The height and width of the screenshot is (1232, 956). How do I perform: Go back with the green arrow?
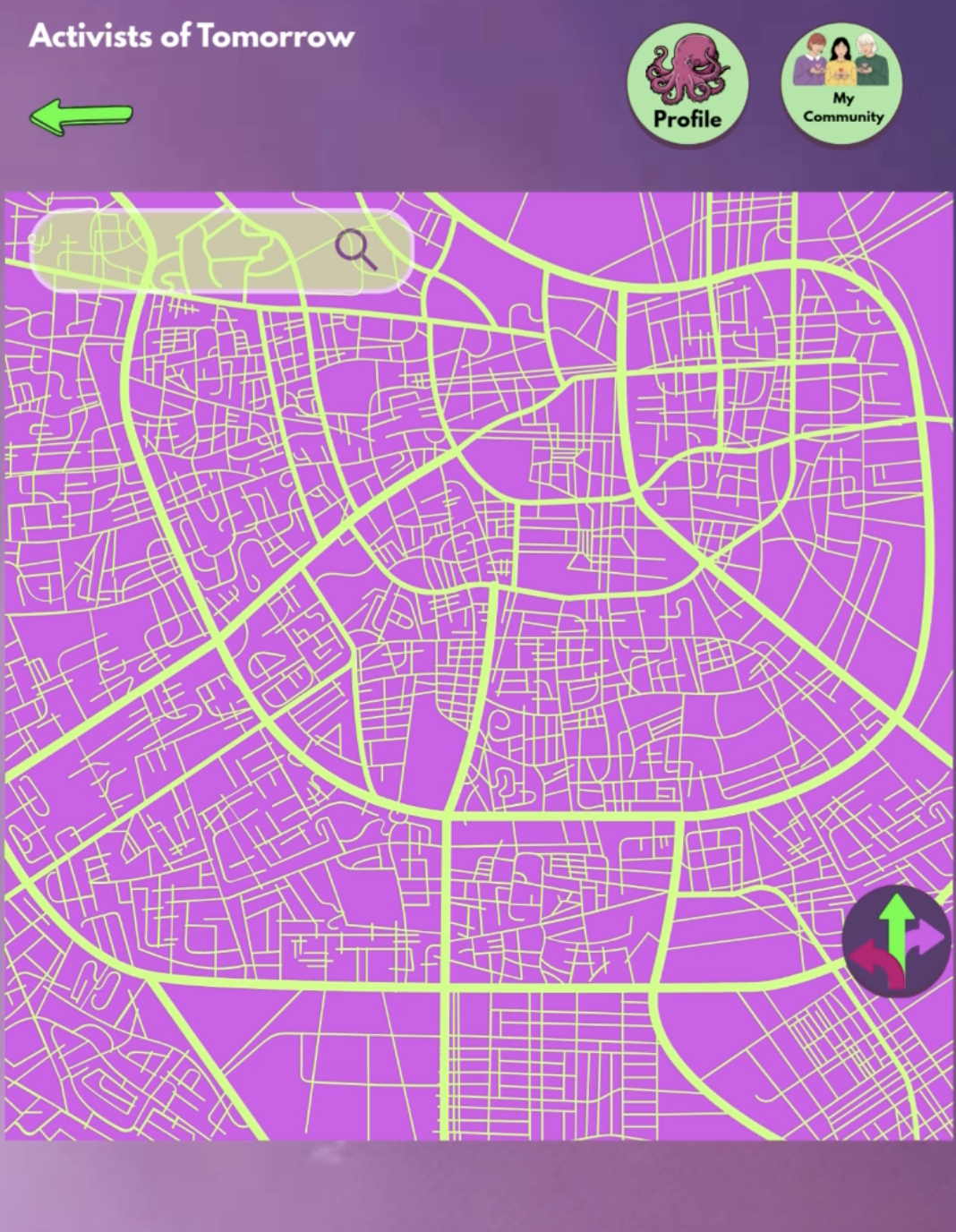(81, 116)
